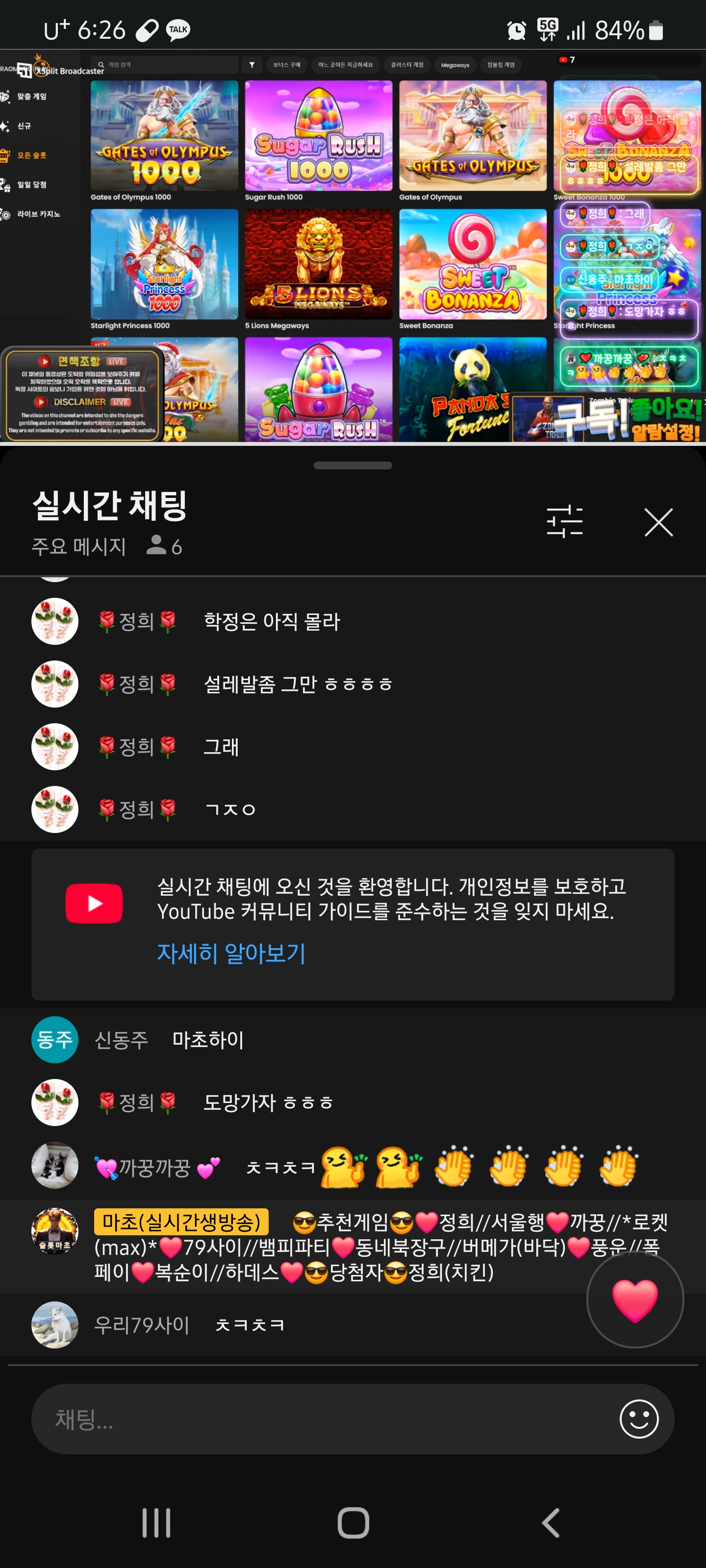Open the emoji picker in chat
706x1568 pixels.
638,1419
